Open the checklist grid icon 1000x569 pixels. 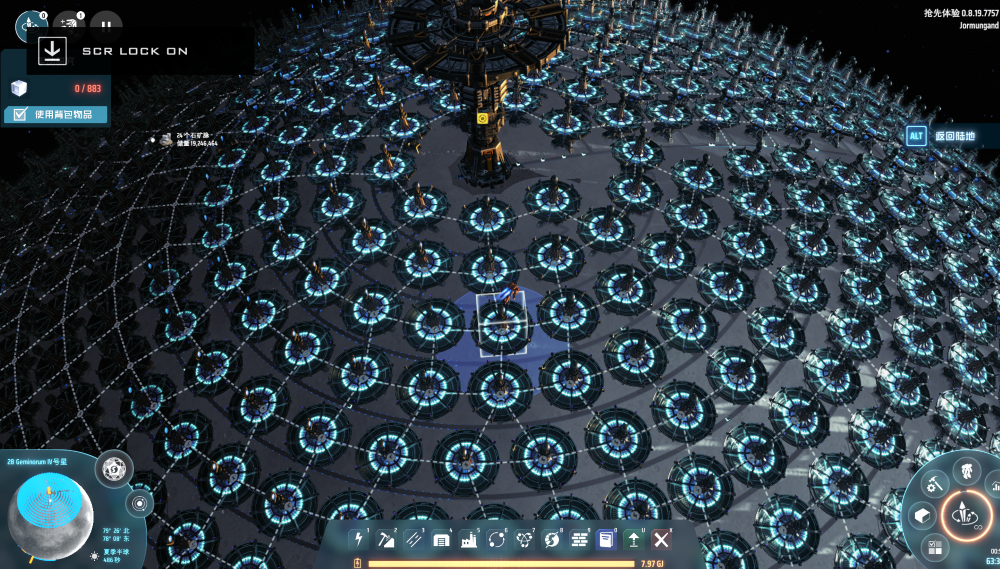point(935,547)
